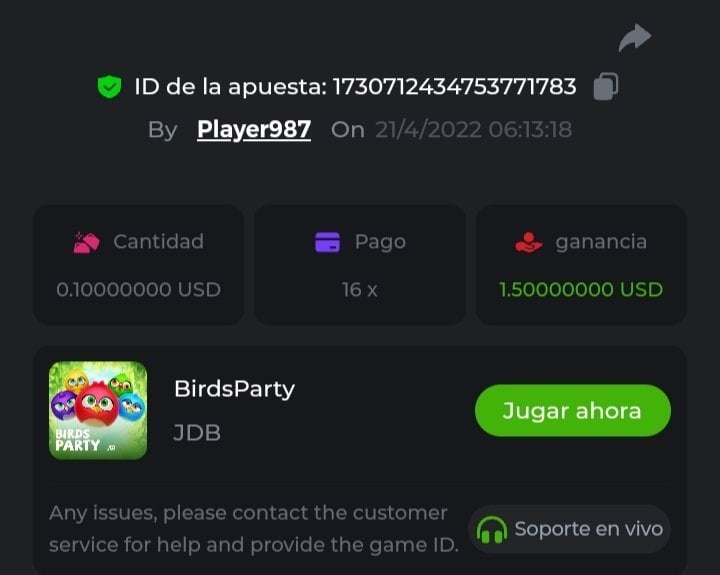Open Soporte en vivo live support

[x=569, y=529]
